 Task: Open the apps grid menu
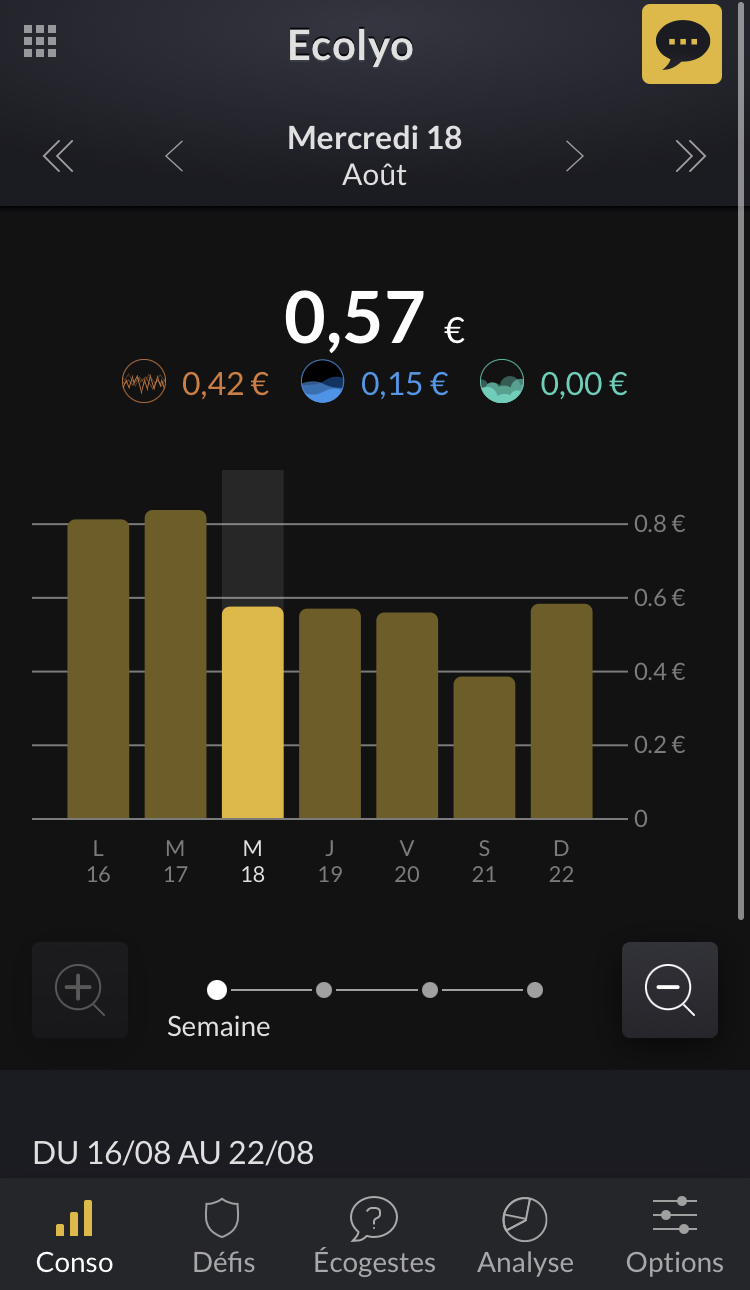pyautogui.click(x=40, y=41)
